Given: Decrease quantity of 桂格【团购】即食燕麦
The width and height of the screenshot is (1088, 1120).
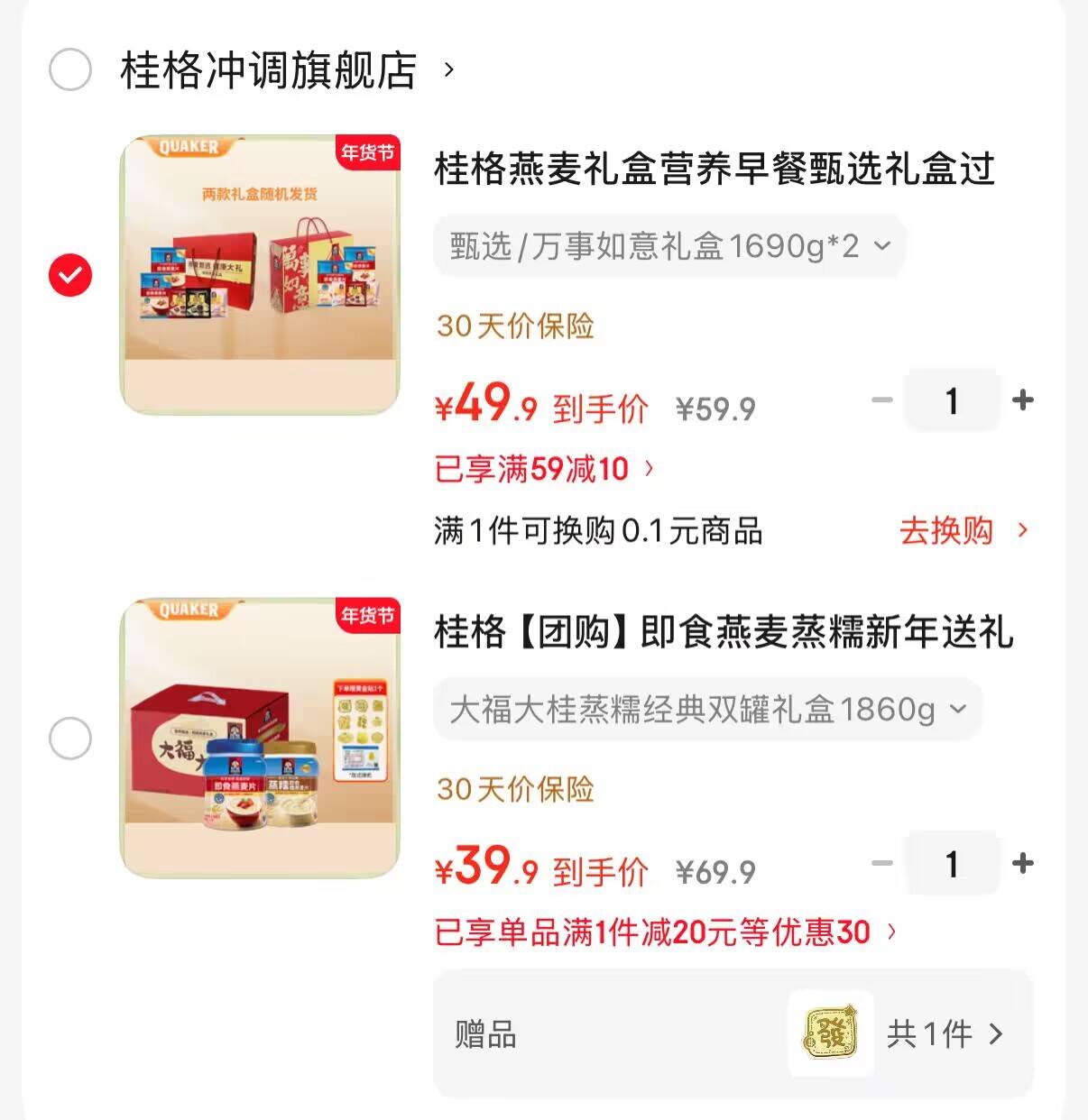Looking at the screenshot, I should (881, 863).
